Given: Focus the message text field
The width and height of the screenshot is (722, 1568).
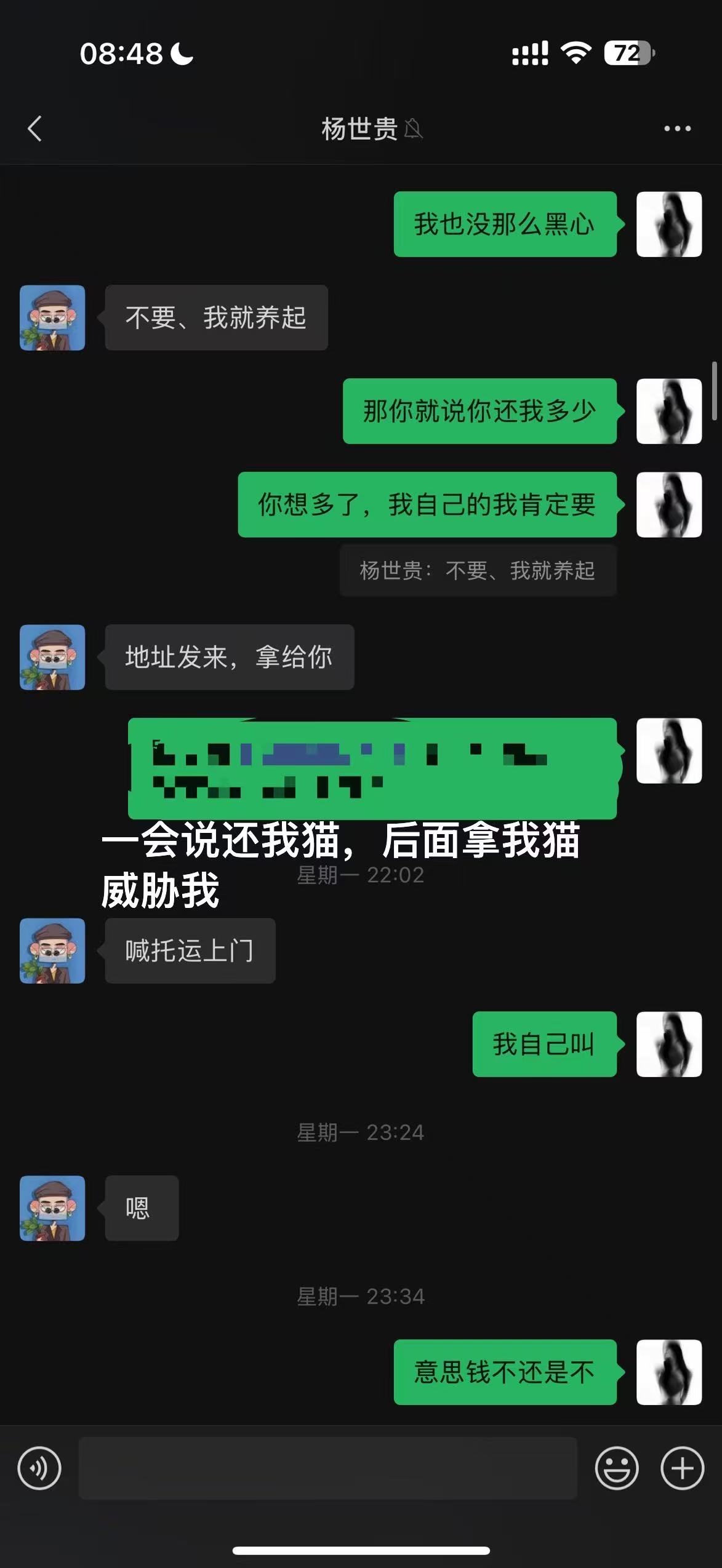Looking at the screenshot, I should pyautogui.click(x=327, y=1468).
